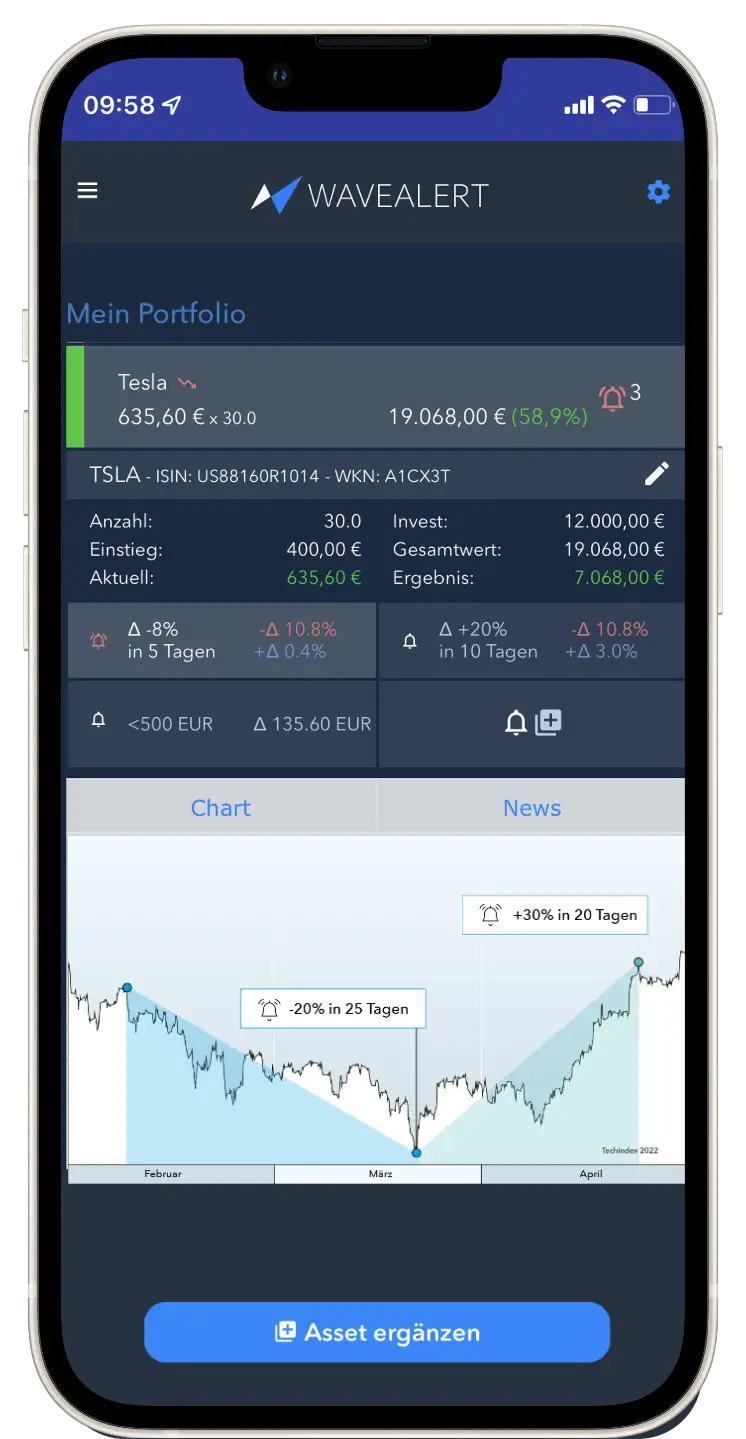746x1439 pixels.
Task: Edit the TSLA position with the pencil
Action: [656, 474]
